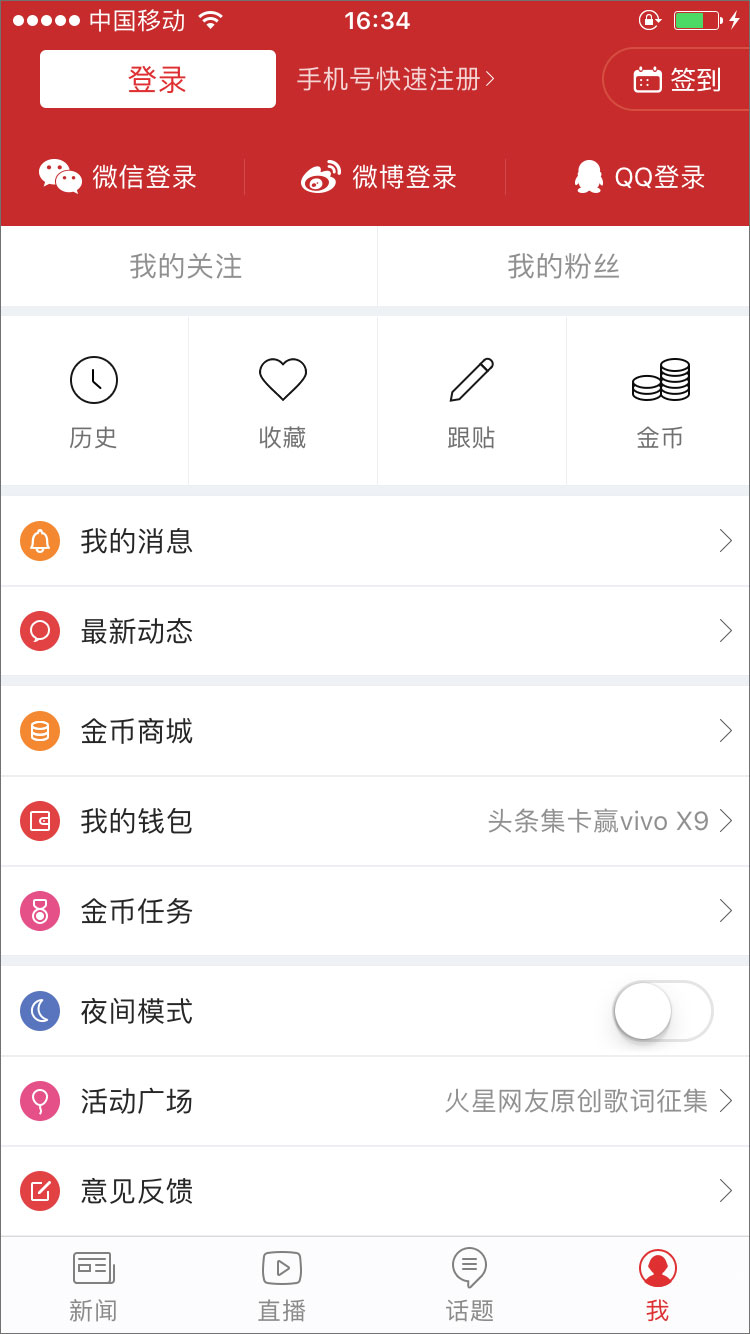Open the 最新动态 row
Viewport: 750px width, 1334px height.
[375, 631]
